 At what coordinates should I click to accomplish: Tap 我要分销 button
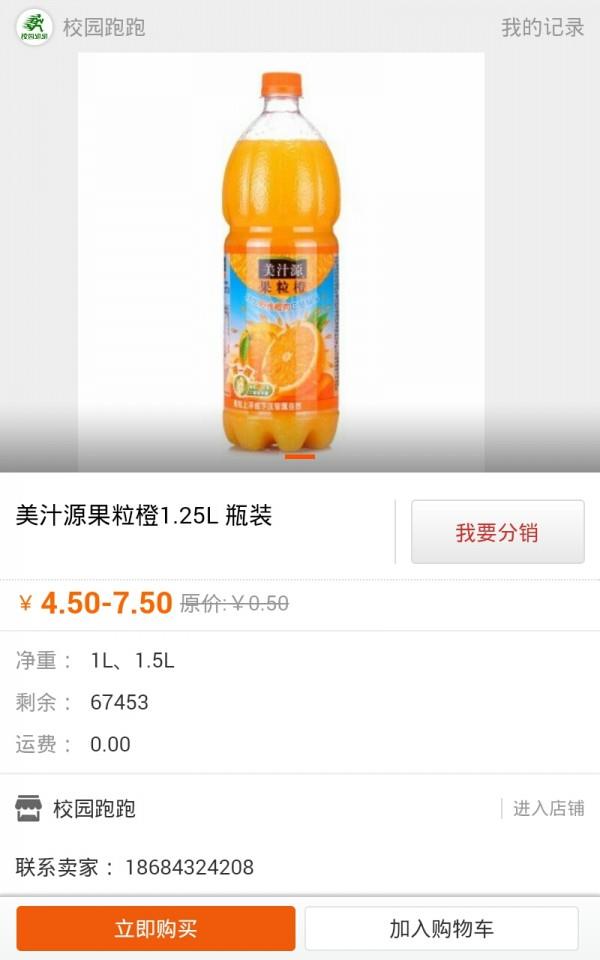pos(497,532)
